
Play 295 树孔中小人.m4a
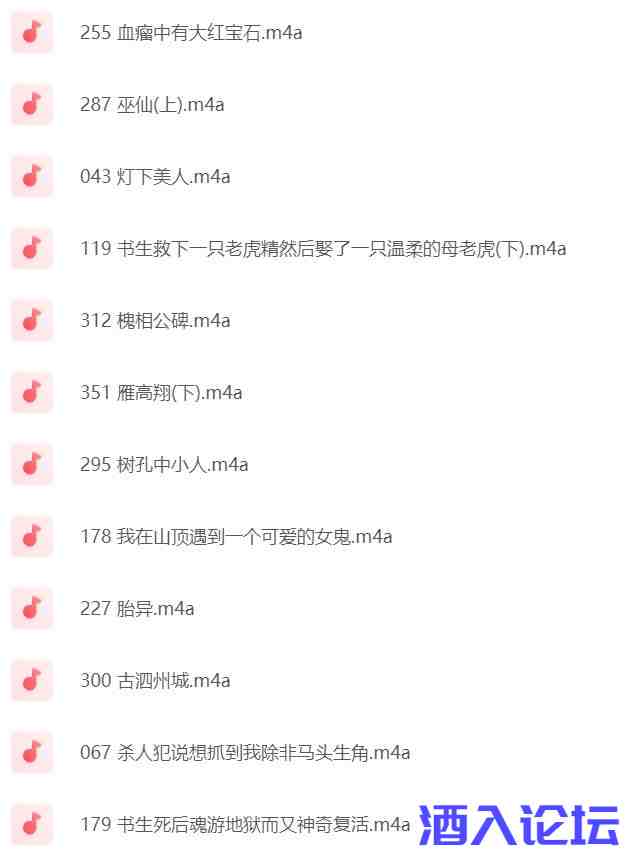point(164,465)
